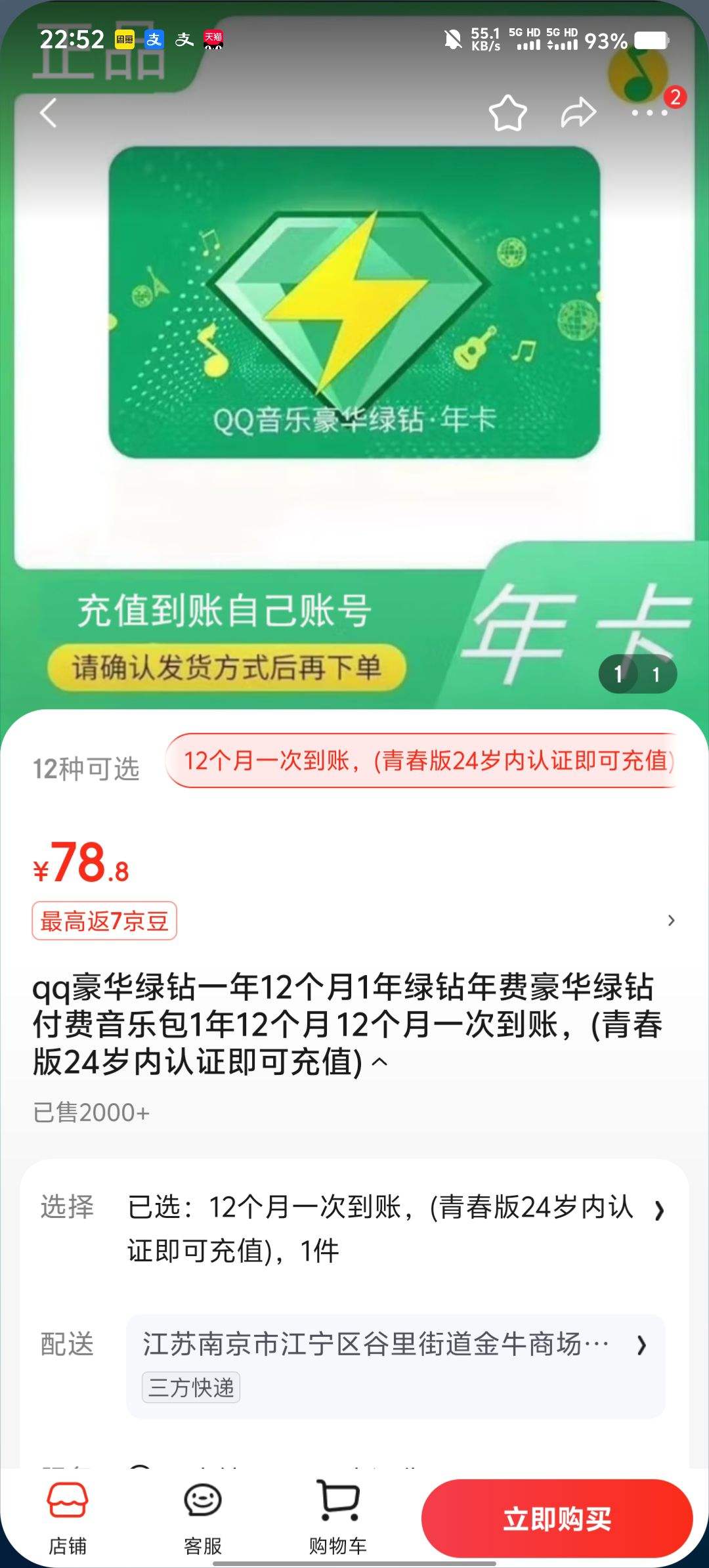The height and width of the screenshot is (1568, 709).
Task: Contact 客服 customer service
Action: point(203,1518)
